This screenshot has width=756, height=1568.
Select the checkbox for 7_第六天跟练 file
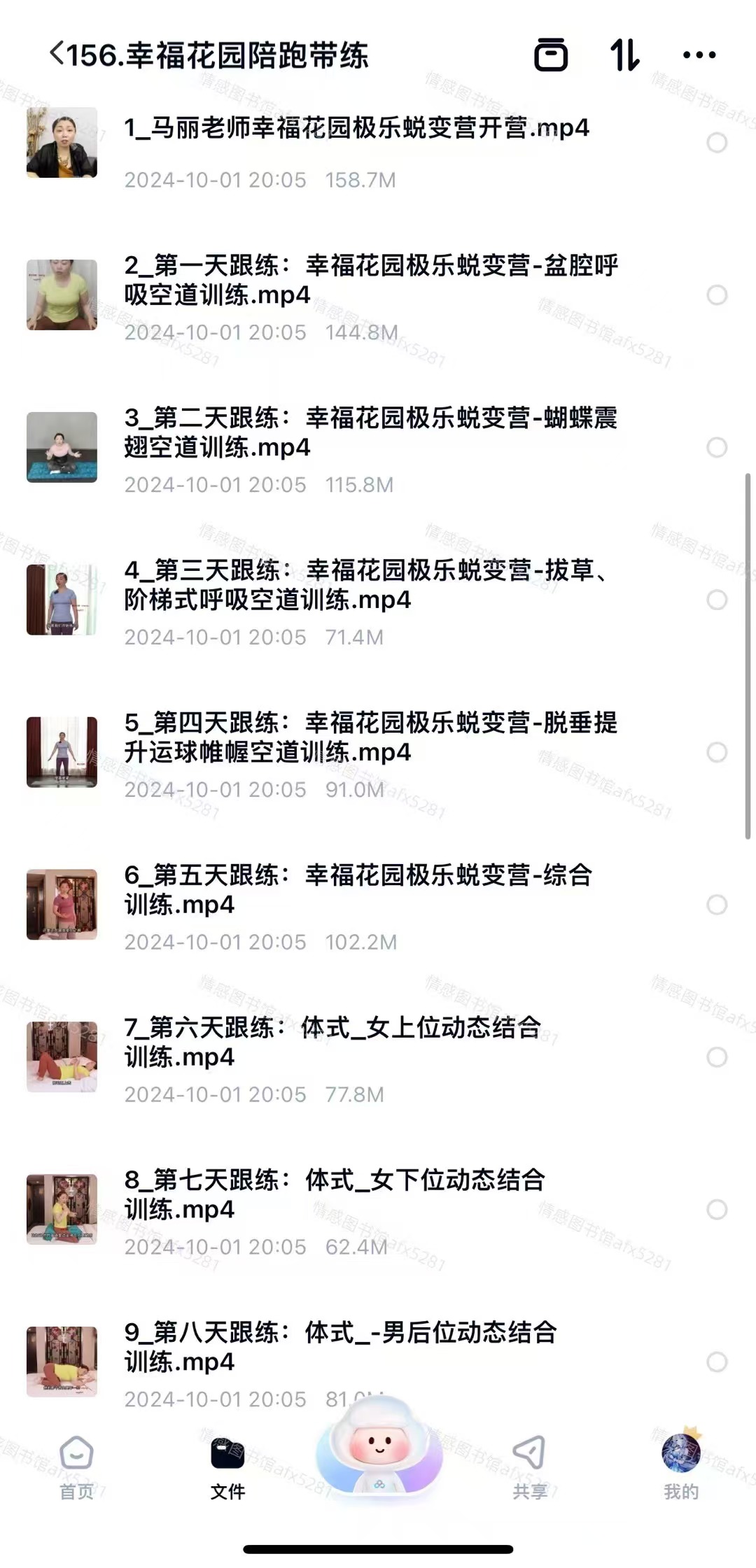click(x=716, y=1057)
